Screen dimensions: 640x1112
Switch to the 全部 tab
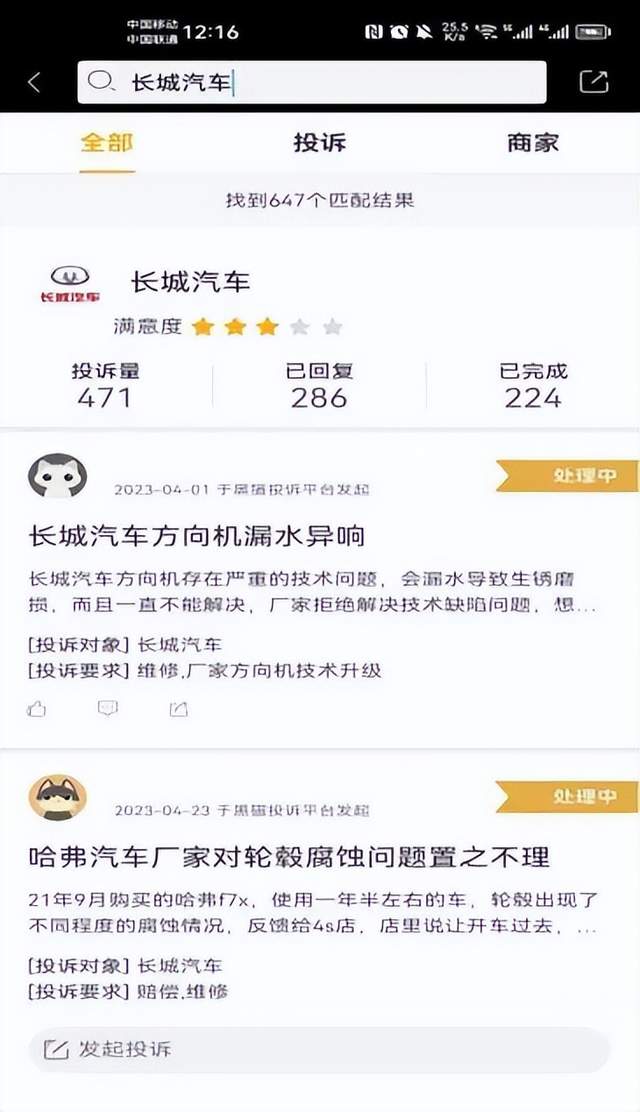106,143
